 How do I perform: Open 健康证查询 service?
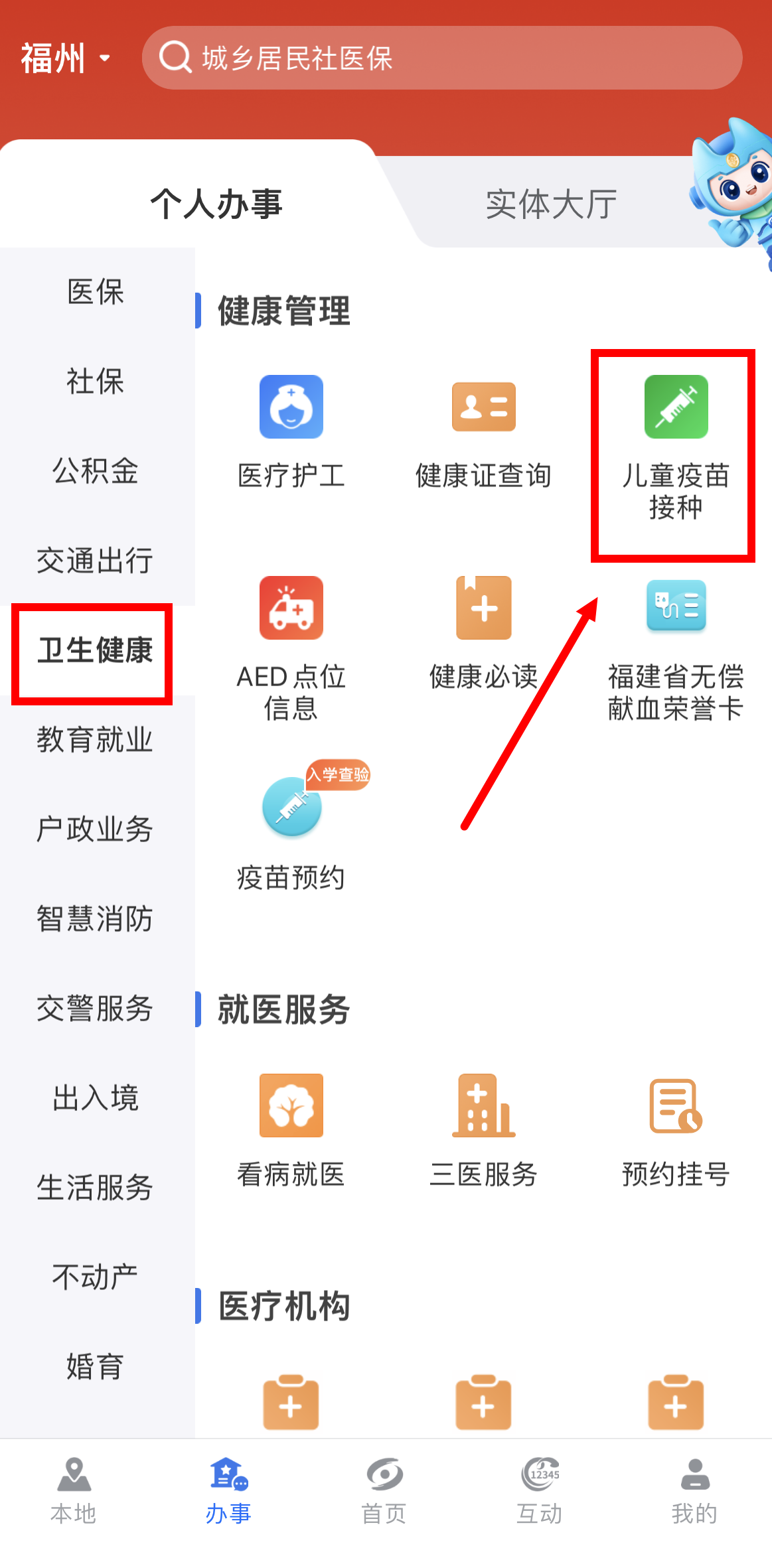[x=483, y=431]
